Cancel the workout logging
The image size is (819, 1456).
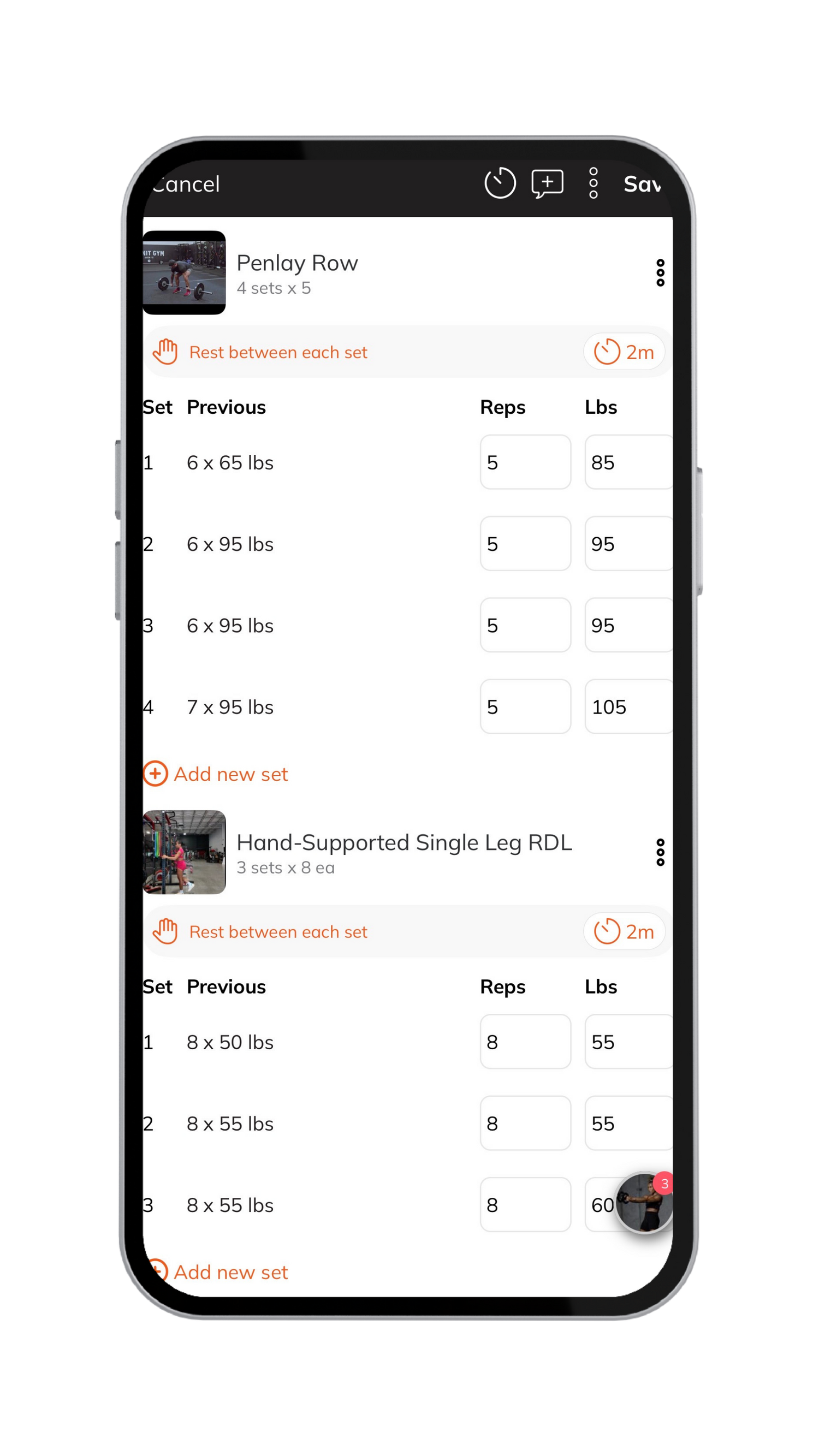click(187, 185)
